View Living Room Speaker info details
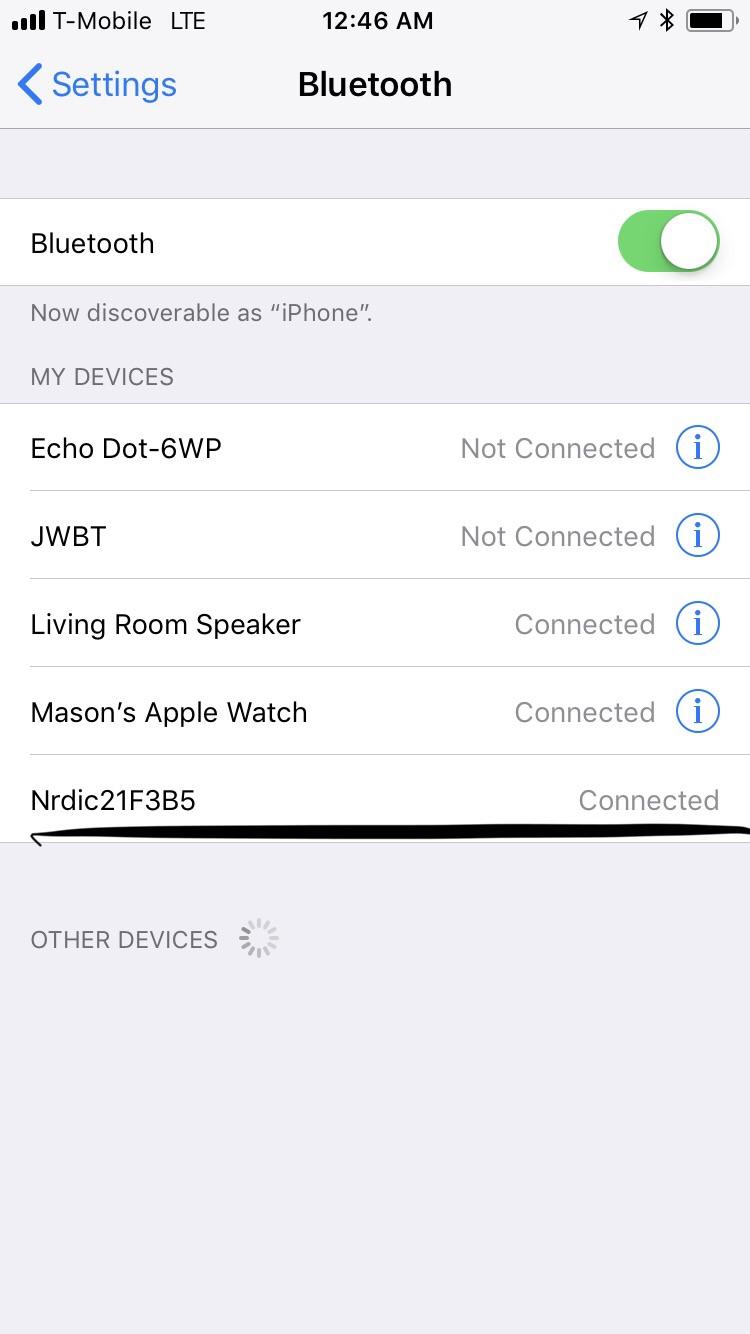750x1334 pixels. [x=697, y=624]
